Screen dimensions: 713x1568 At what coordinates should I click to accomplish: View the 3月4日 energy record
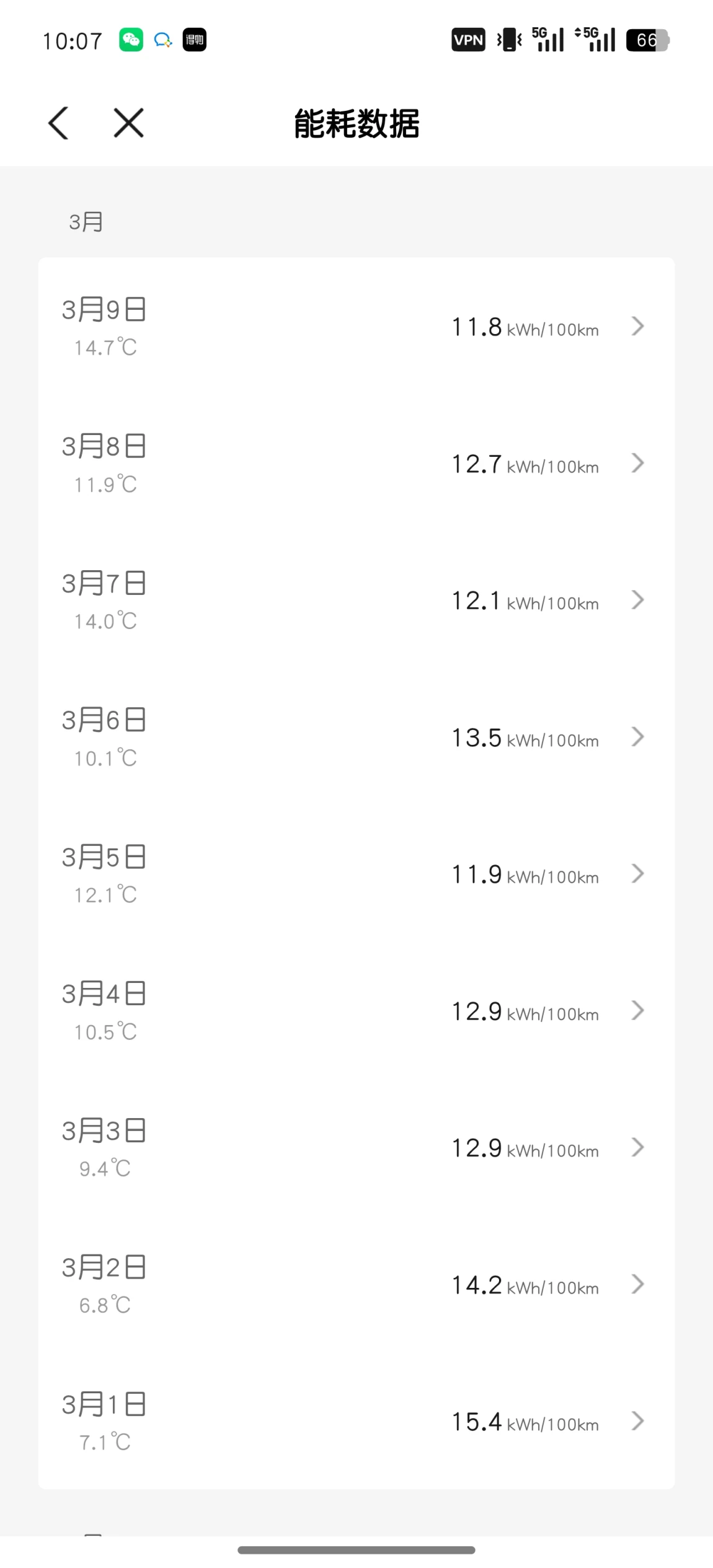356,1011
